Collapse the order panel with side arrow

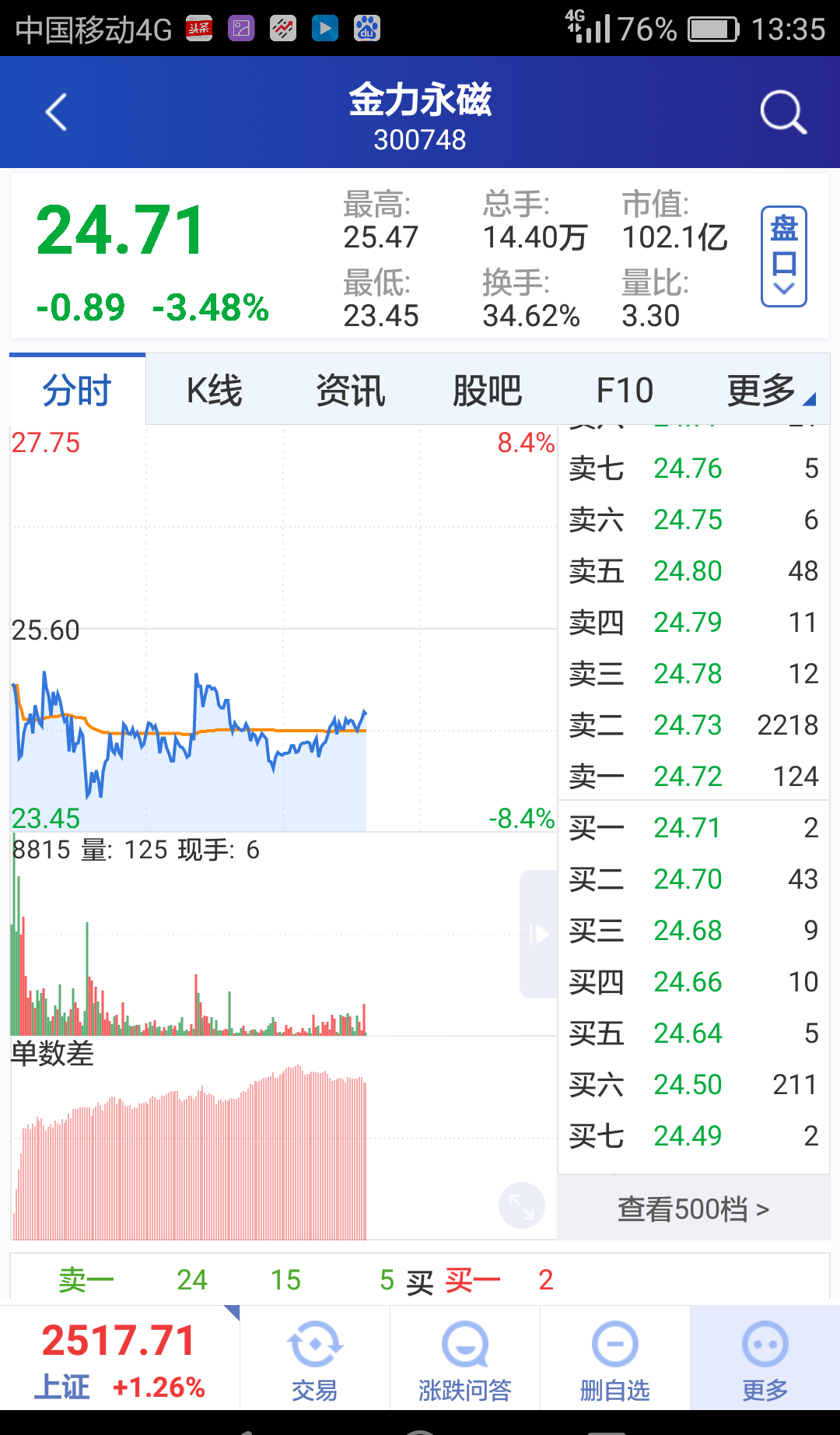(x=538, y=934)
